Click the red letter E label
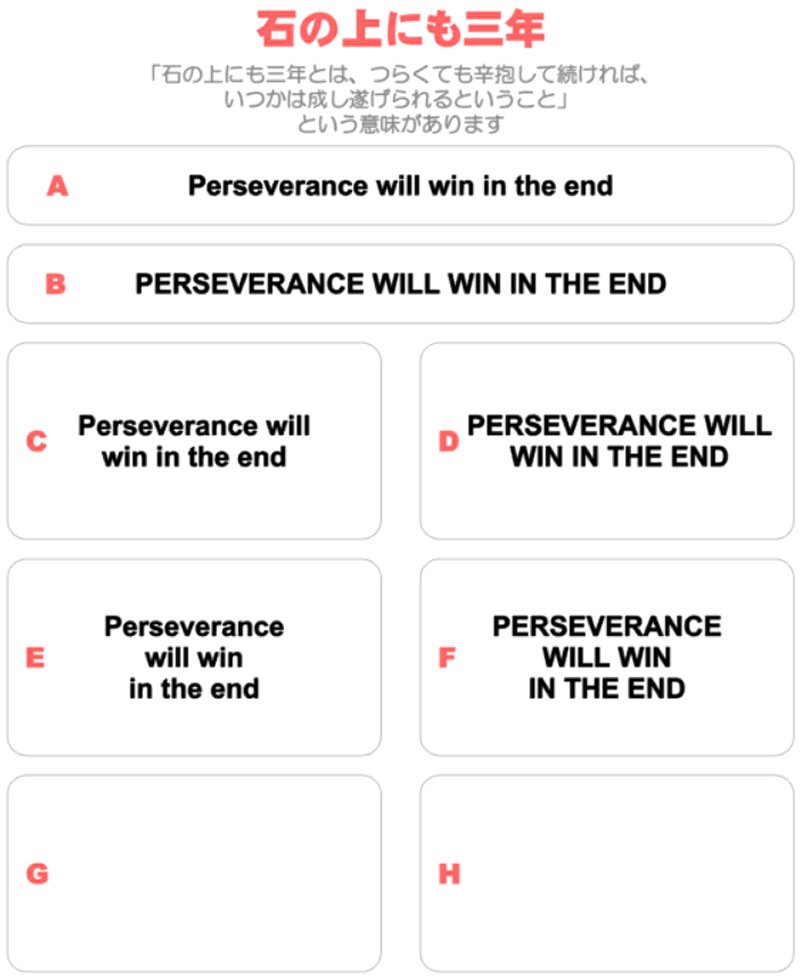800x980 pixels. (x=37, y=657)
